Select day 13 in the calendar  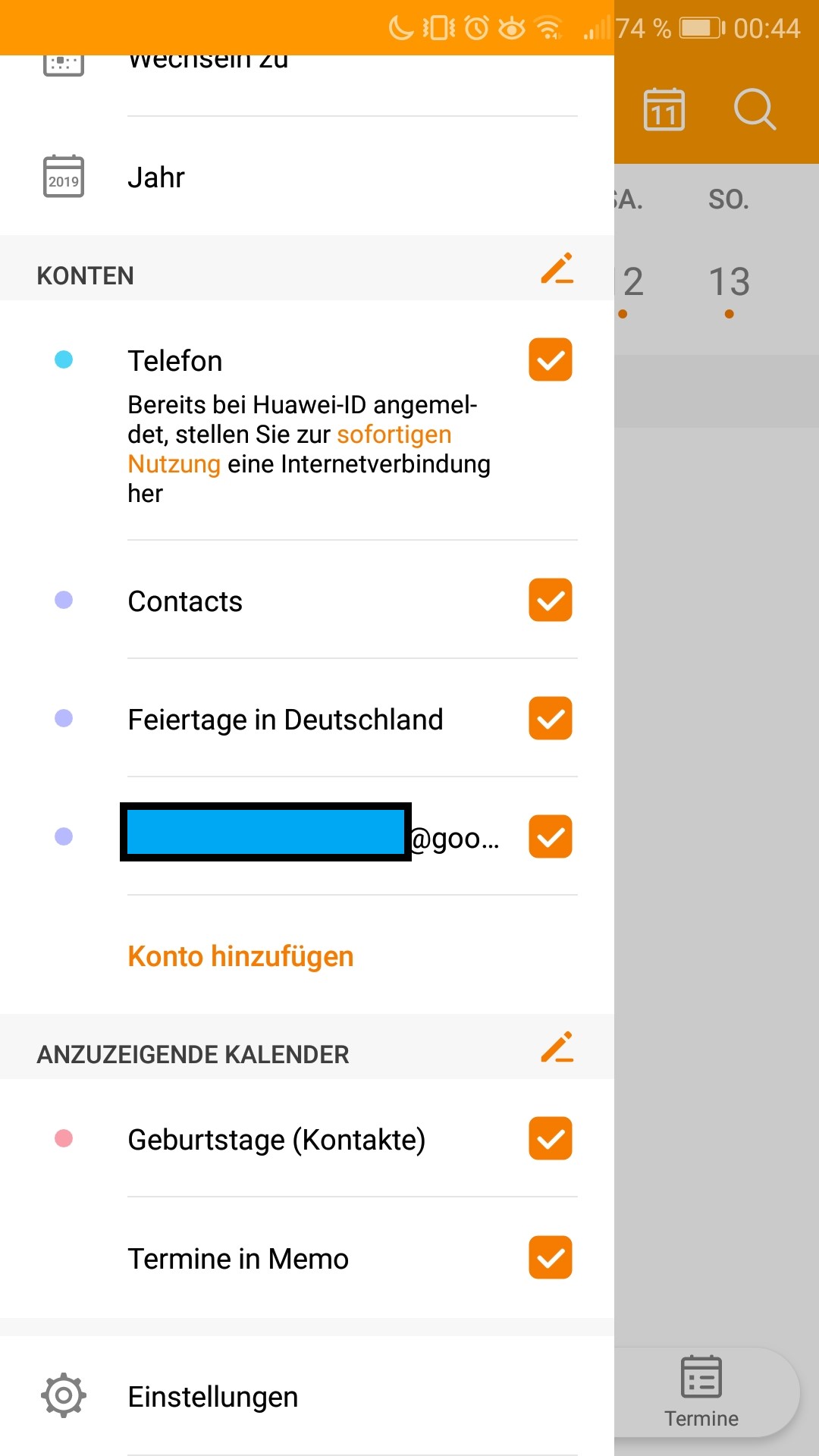coord(729,283)
